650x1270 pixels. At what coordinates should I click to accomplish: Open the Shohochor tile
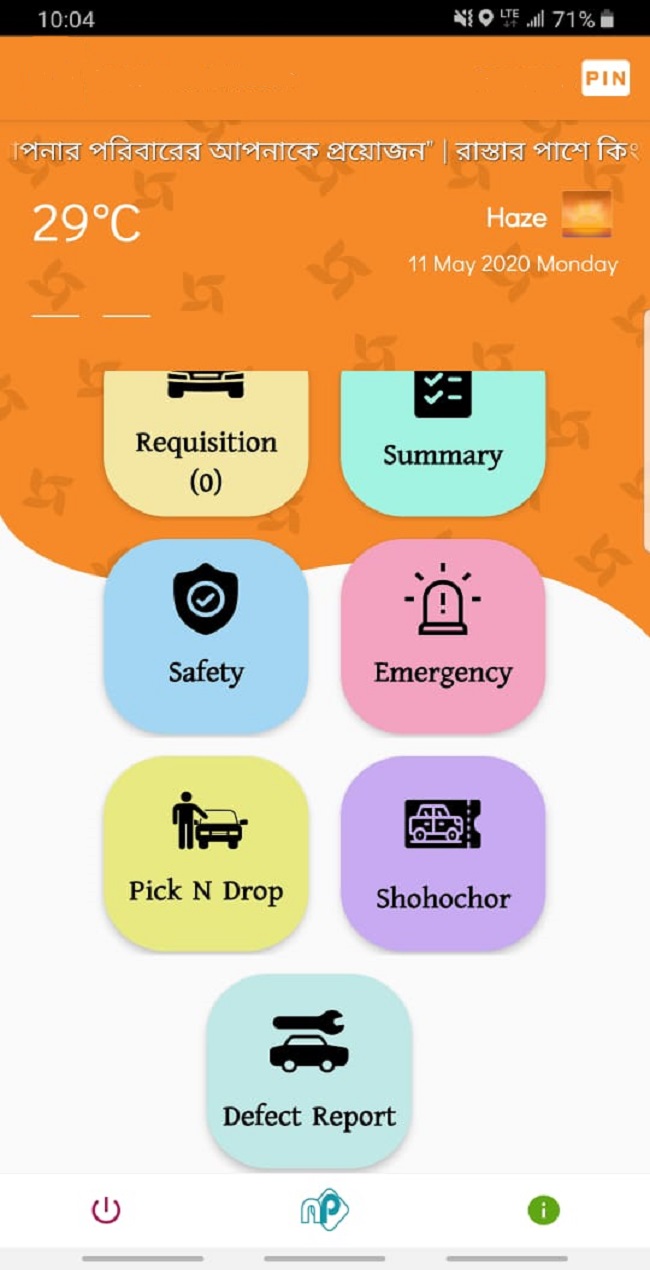pos(443,853)
